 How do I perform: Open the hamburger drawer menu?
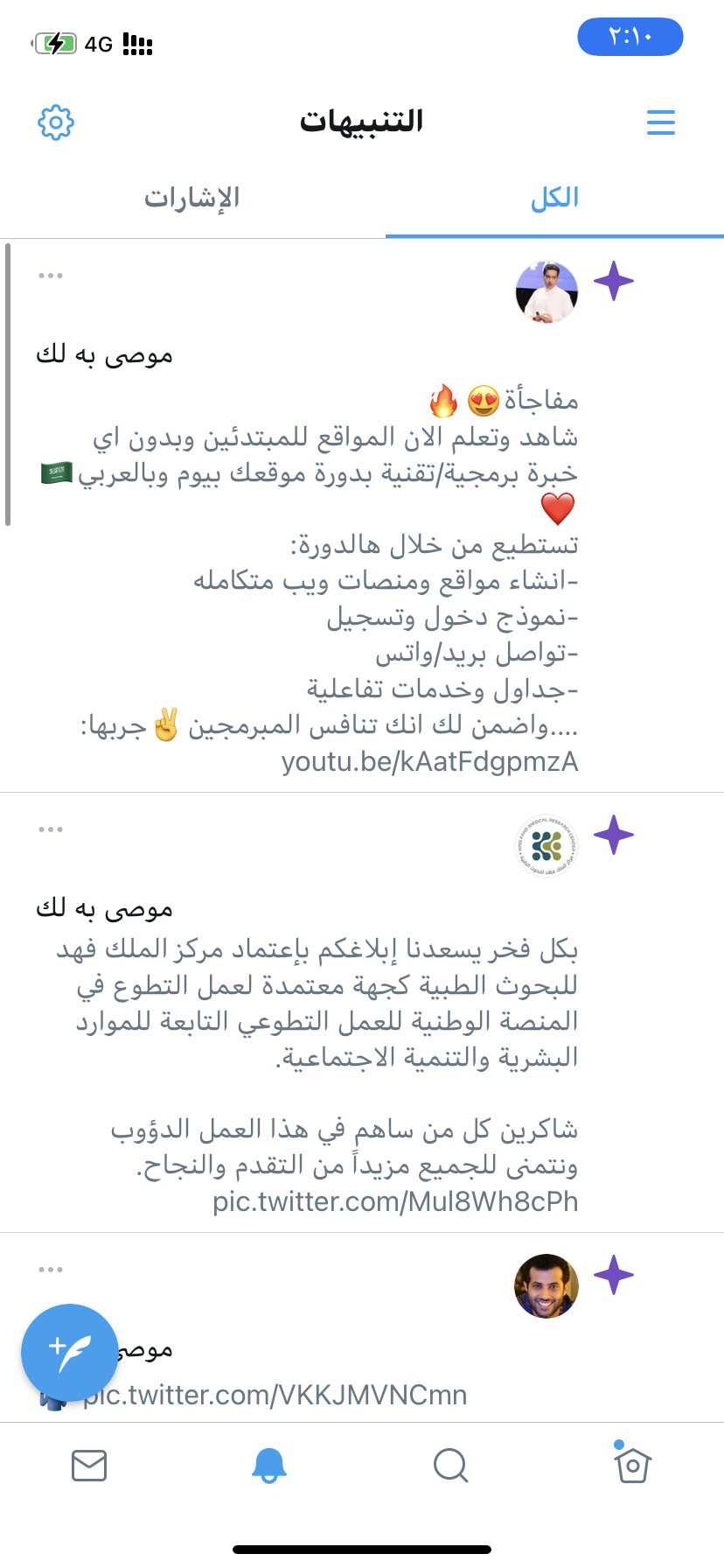pyautogui.click(x=660, y=122)
